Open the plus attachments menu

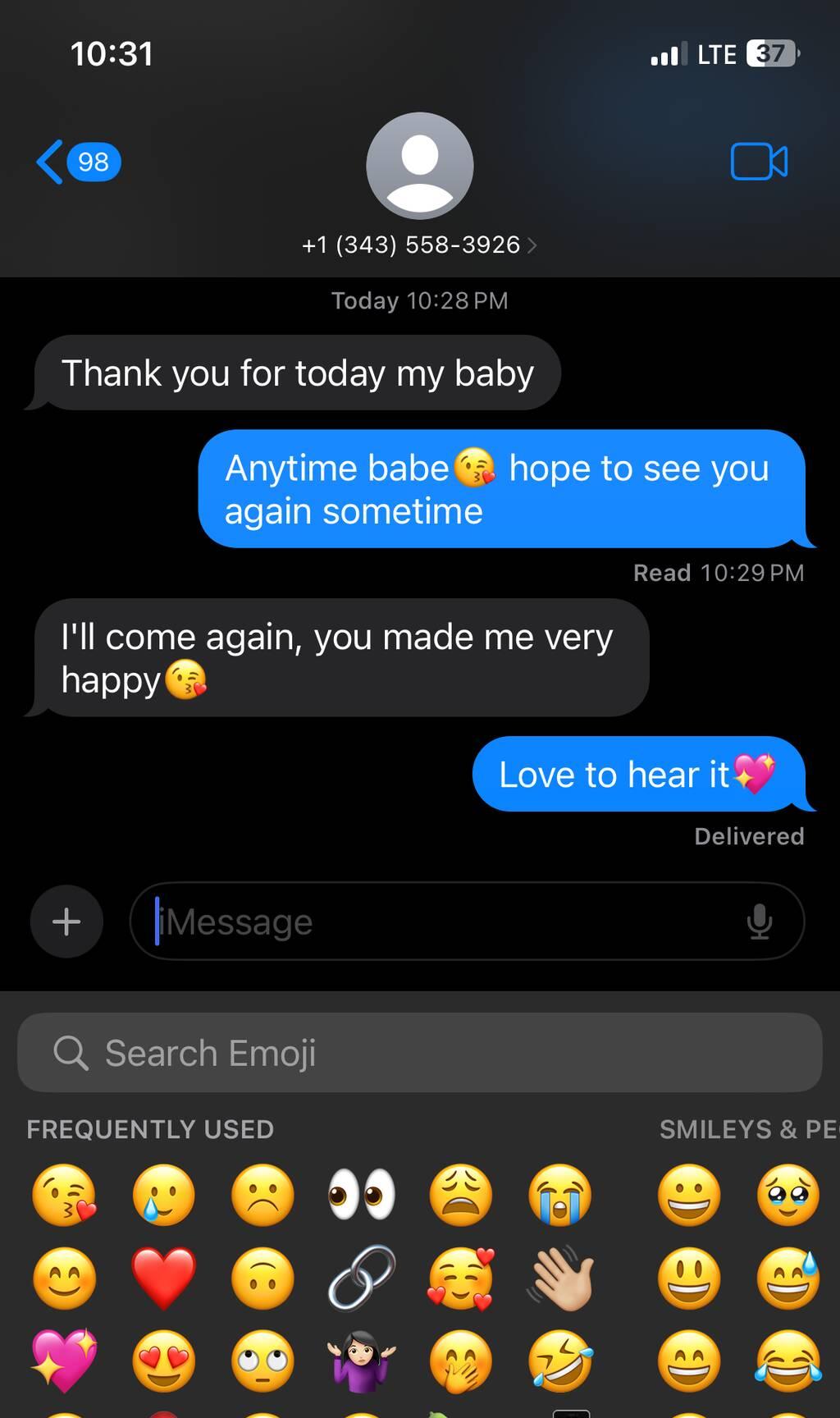(x=66, y=922)
